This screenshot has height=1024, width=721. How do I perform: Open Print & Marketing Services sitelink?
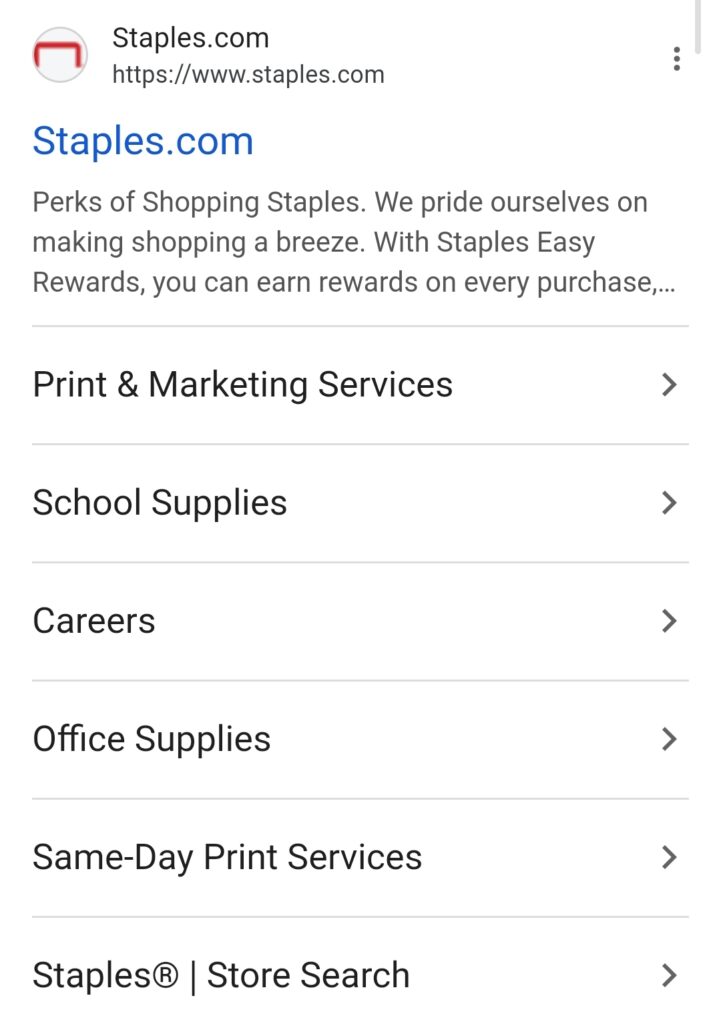pos(243,385)
